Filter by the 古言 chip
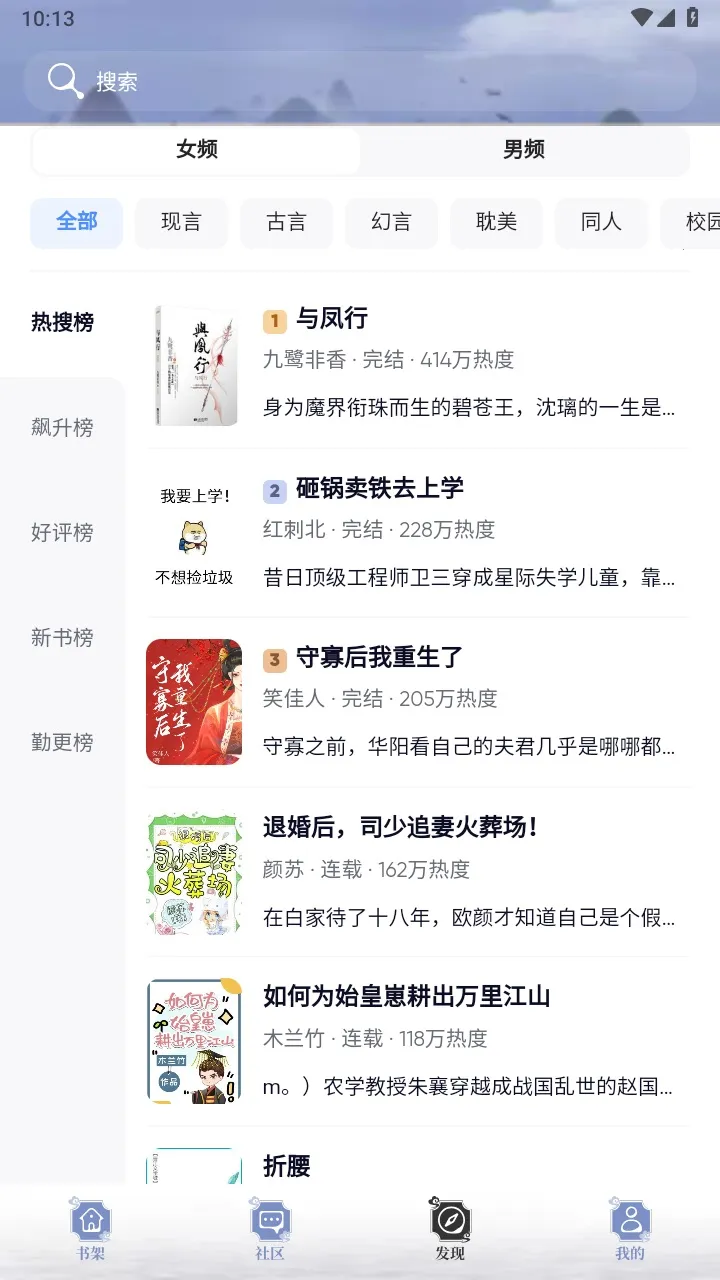720x1280 pixels. (x=286, y=222)
